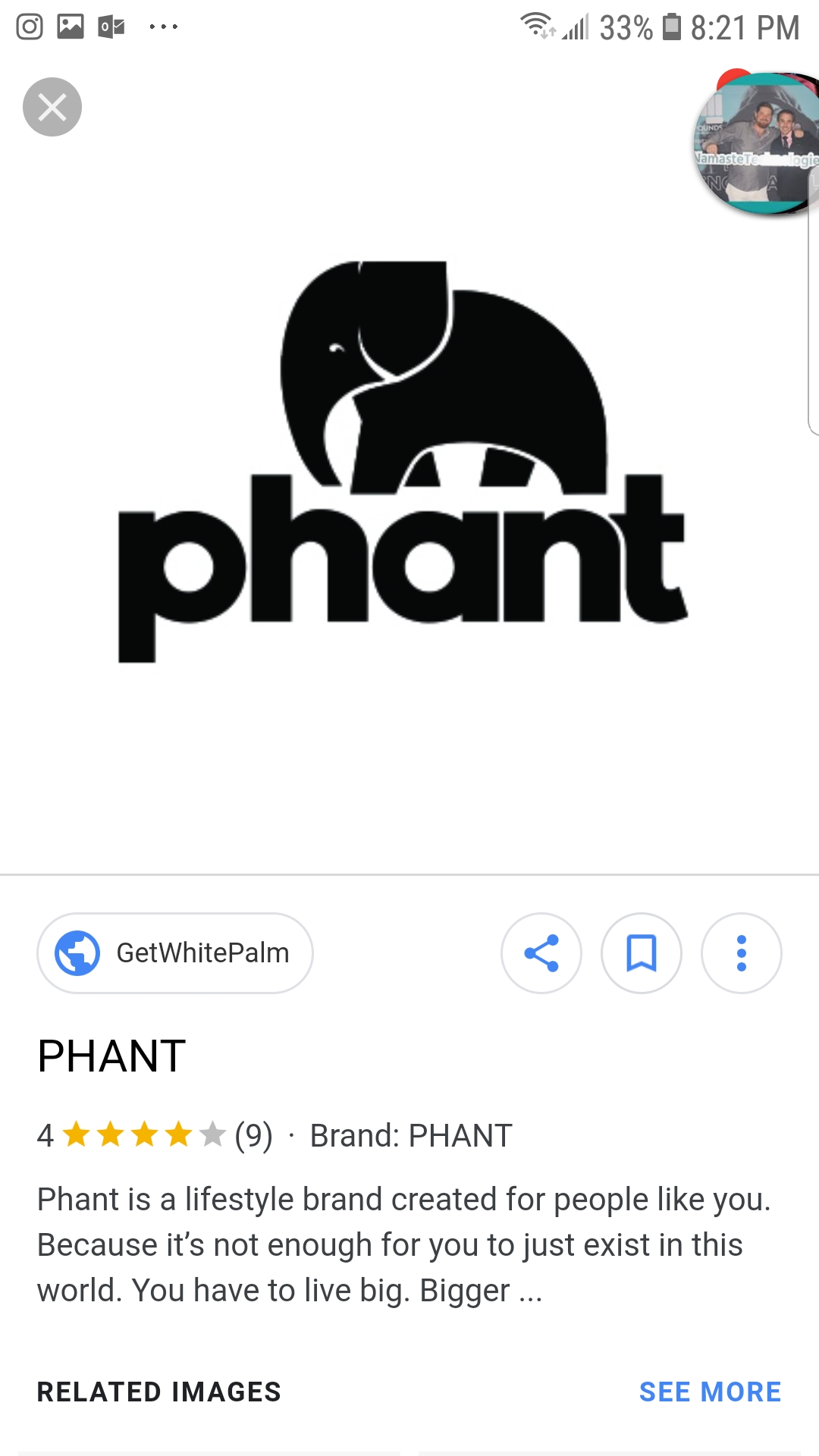Screen dimensions: 819x1456
Task: Bookmark the PHANT image
Action: (642, 953)
